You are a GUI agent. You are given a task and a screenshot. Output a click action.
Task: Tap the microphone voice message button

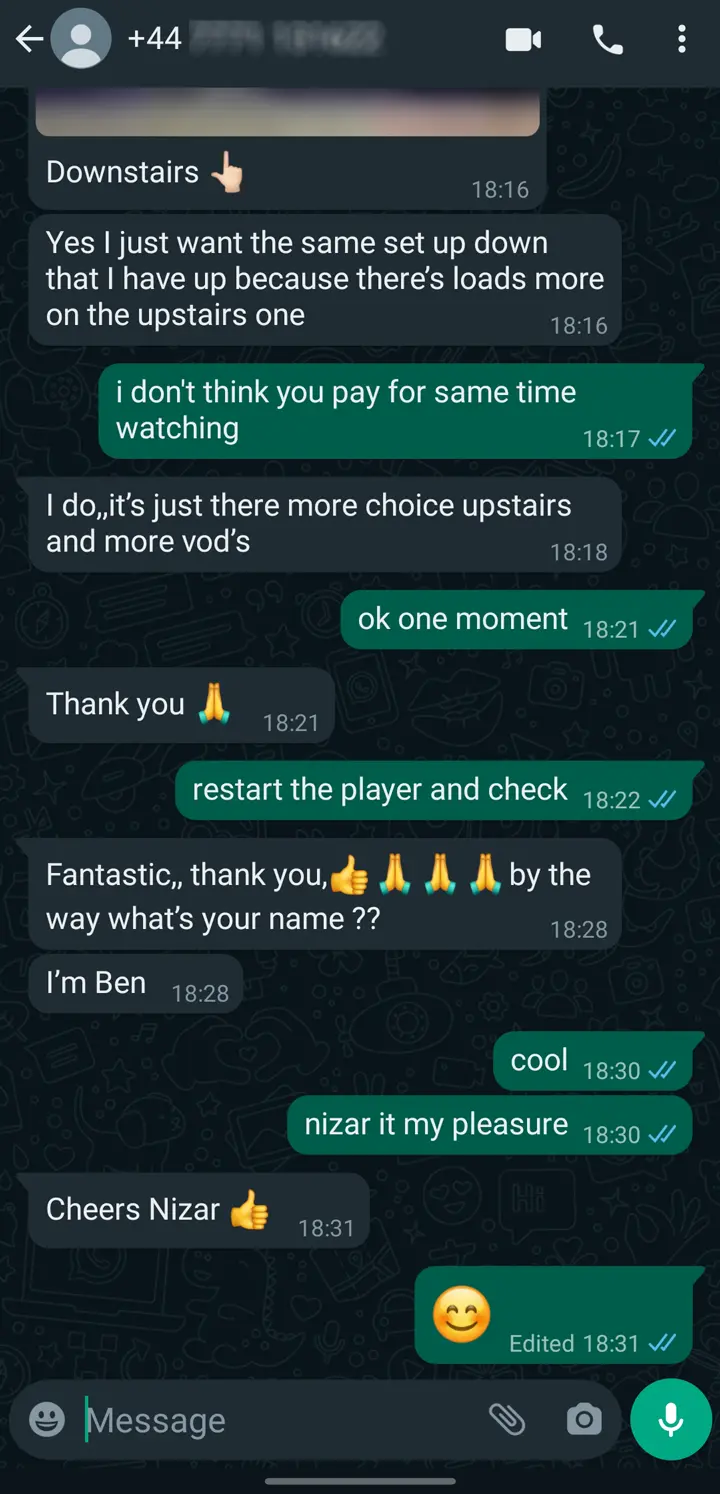click(670, 1419)
